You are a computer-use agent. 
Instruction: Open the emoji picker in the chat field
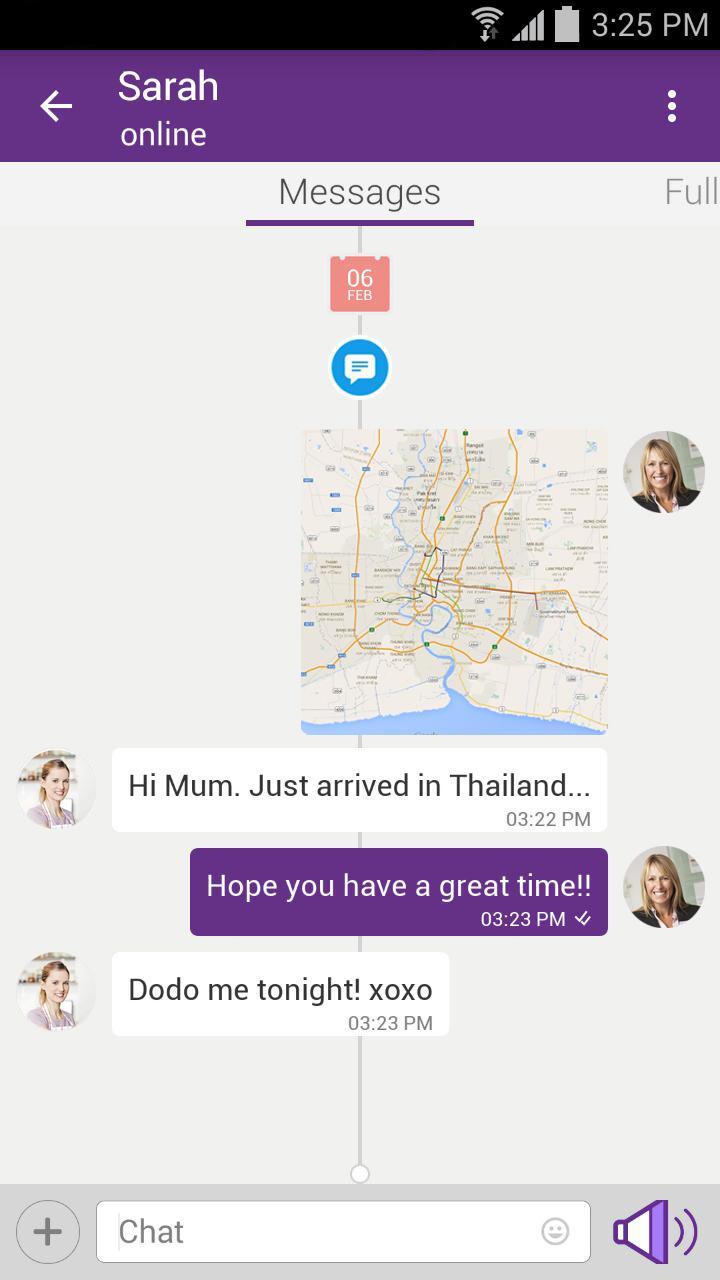[x=557, y=1232]
